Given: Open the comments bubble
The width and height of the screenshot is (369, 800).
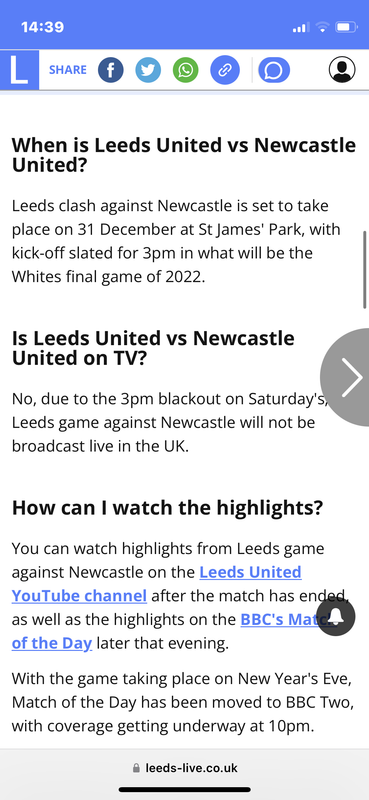Looking at the screenshot, I should (274, 70).
